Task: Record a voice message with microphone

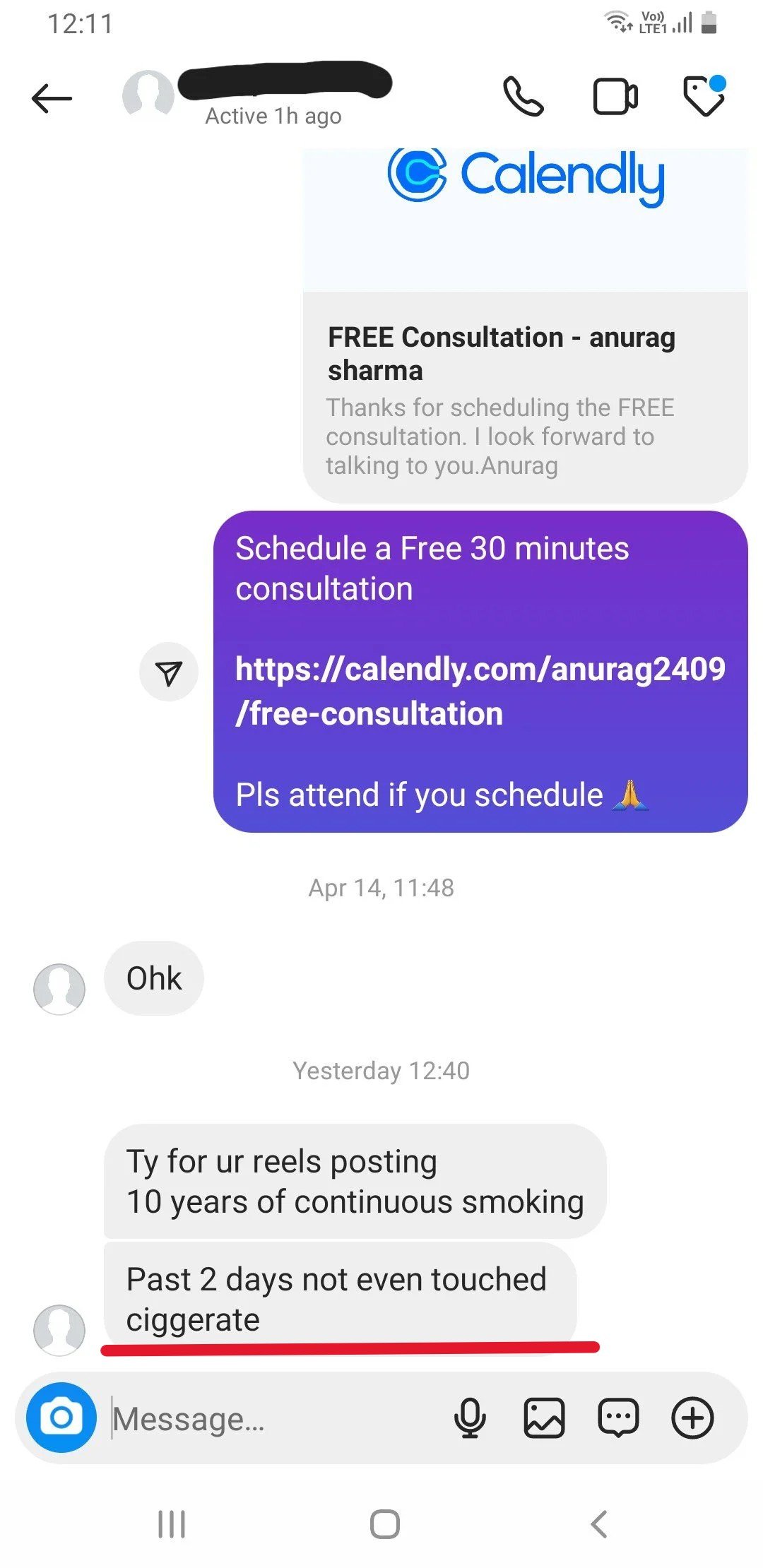Action: pos(470,1418)
